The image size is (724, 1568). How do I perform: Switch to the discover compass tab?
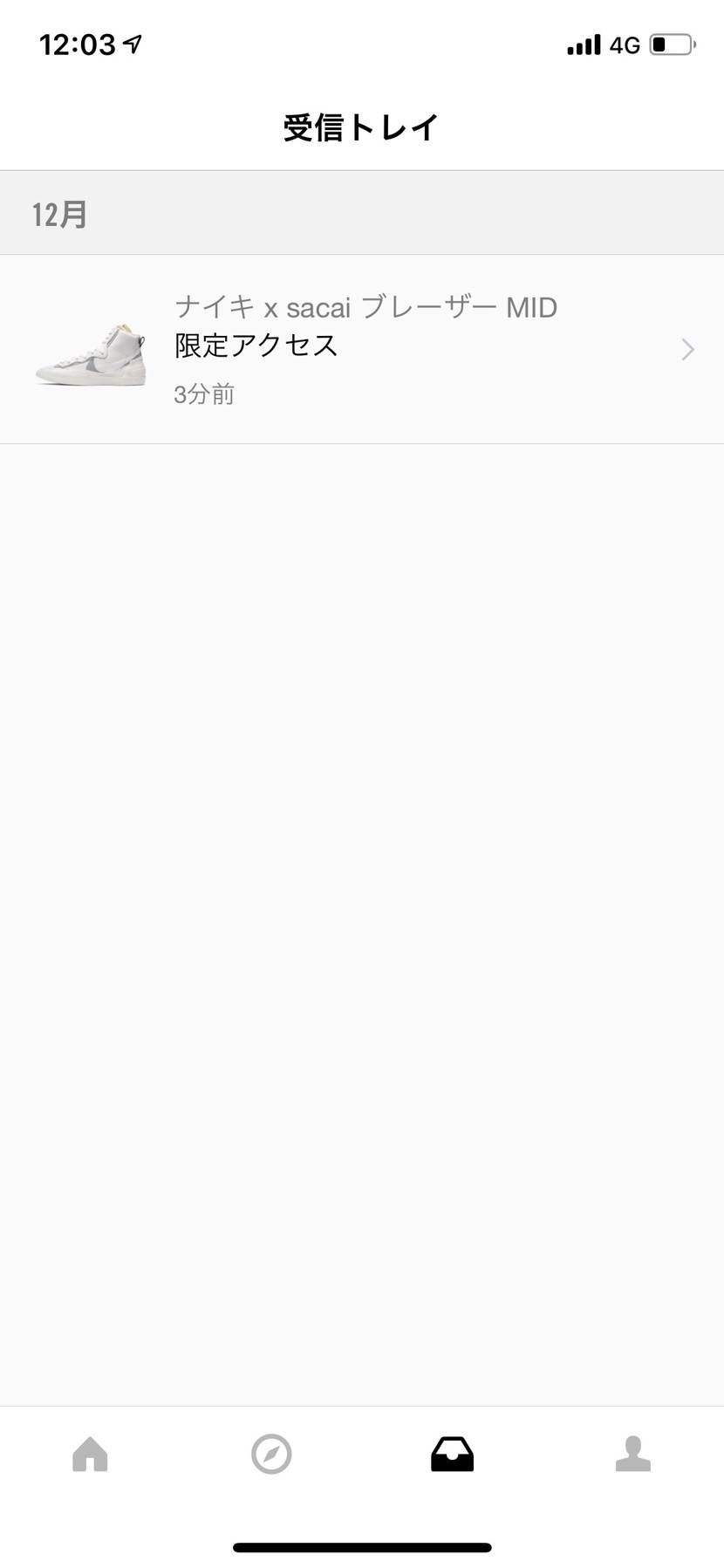[x=271, y=1455]
